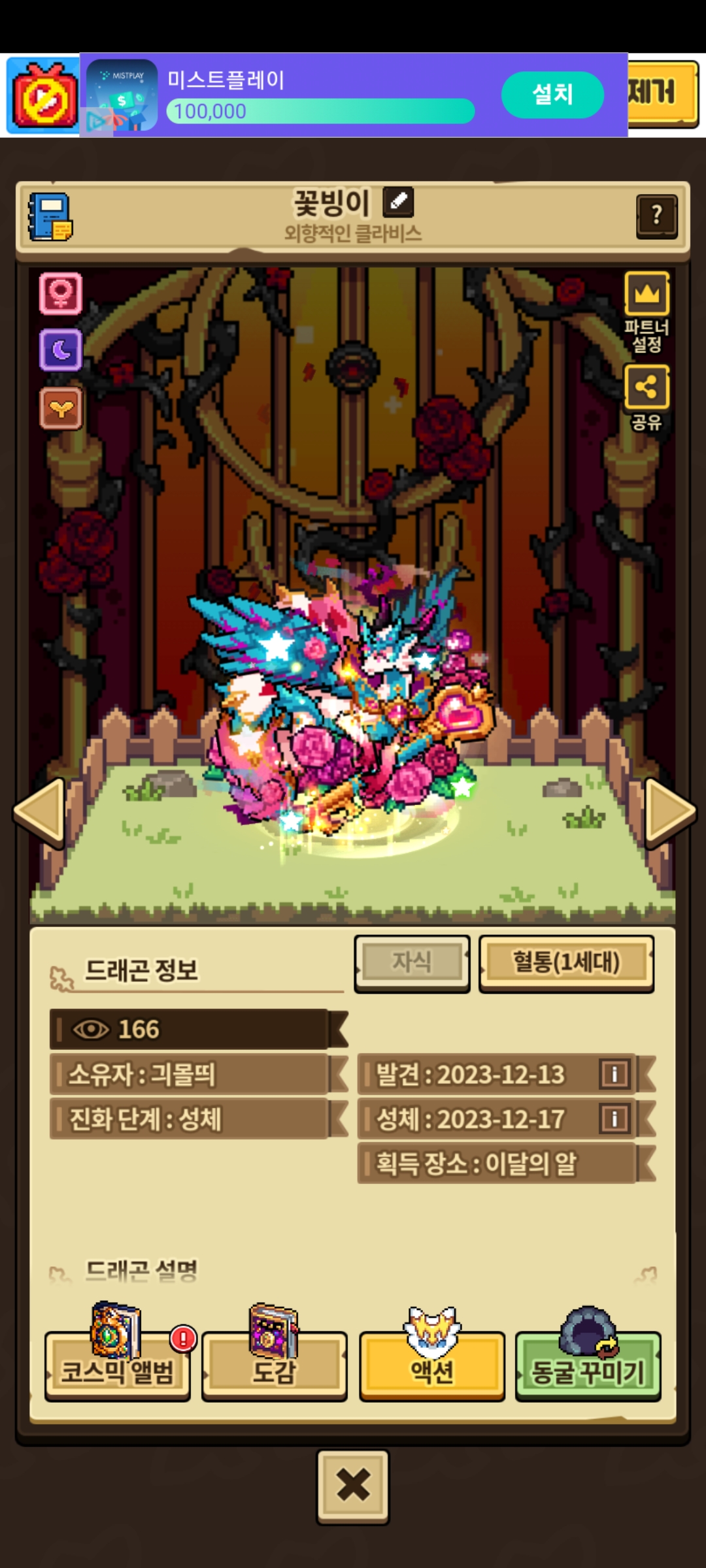The height and width of the screenshot is (1568, 706).
Task: View info for 성체 date
Action: pos(614,1119)
